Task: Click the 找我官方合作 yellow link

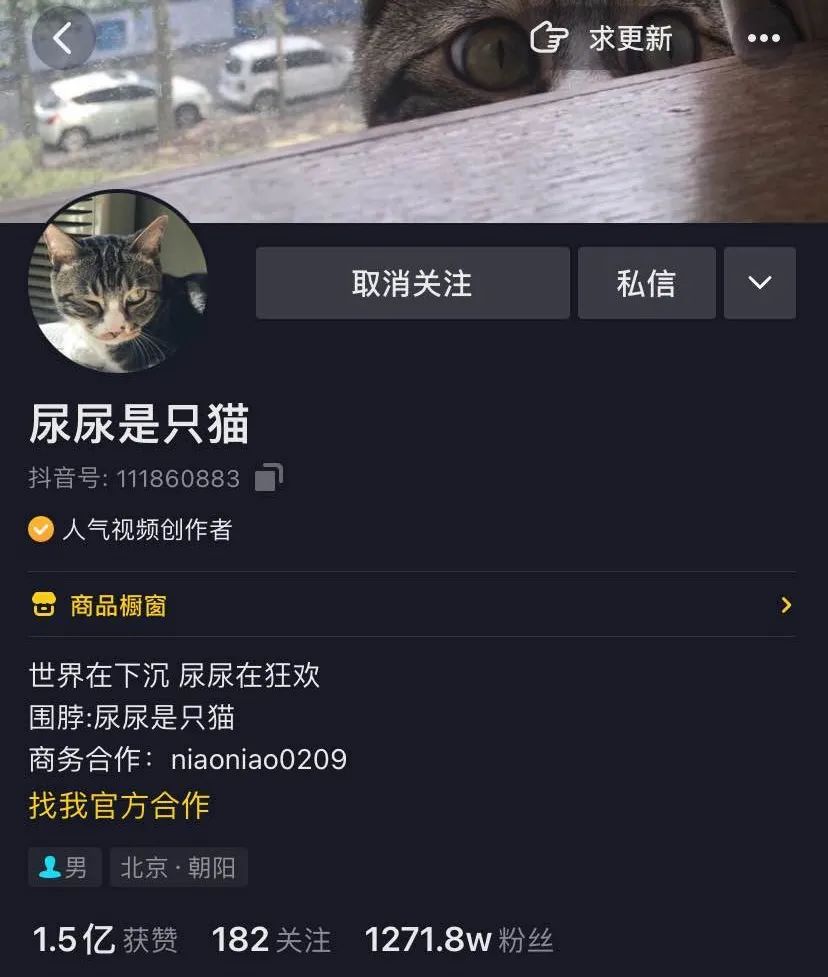Action: click(x=119, y=806)
